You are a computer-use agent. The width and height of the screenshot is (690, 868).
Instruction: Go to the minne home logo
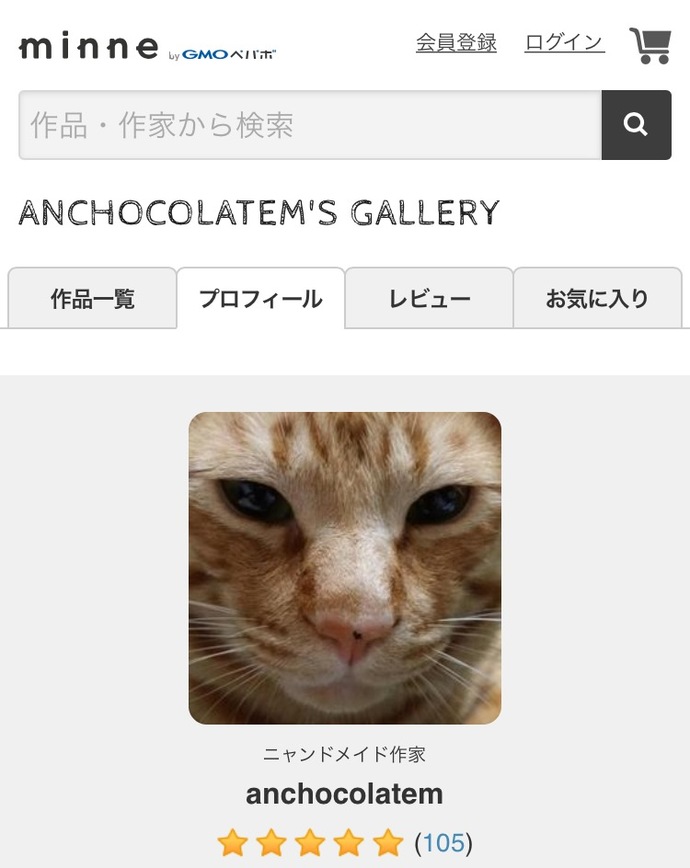[90, 47]
